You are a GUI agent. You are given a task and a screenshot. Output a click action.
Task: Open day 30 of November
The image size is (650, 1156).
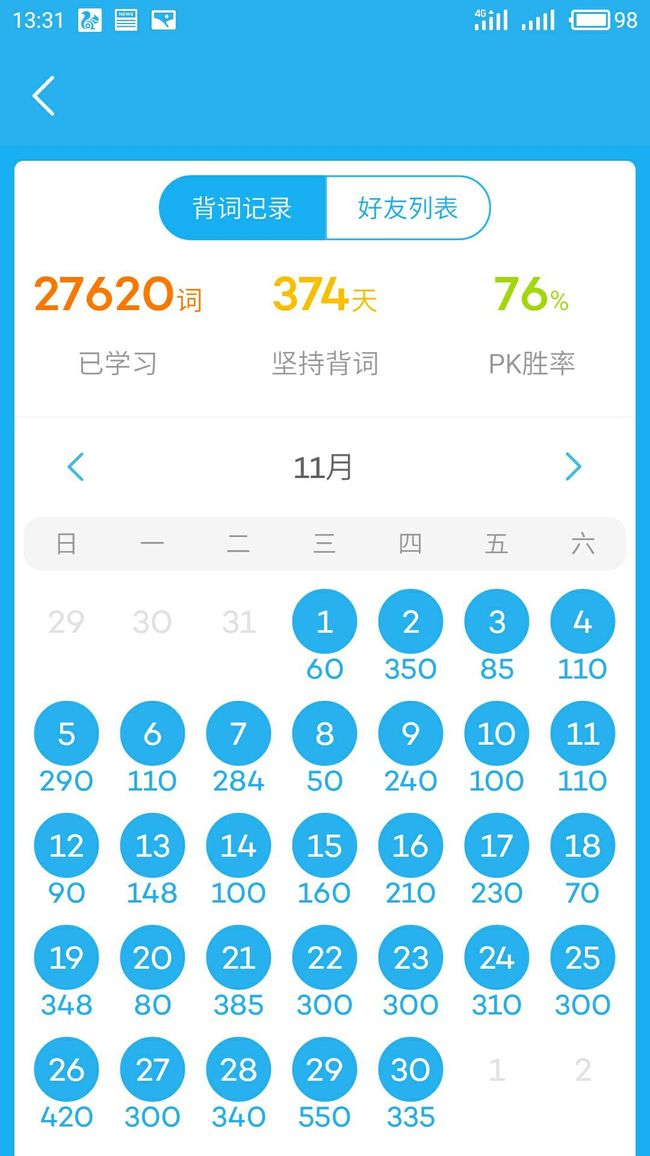click(x=410, y=1070)
